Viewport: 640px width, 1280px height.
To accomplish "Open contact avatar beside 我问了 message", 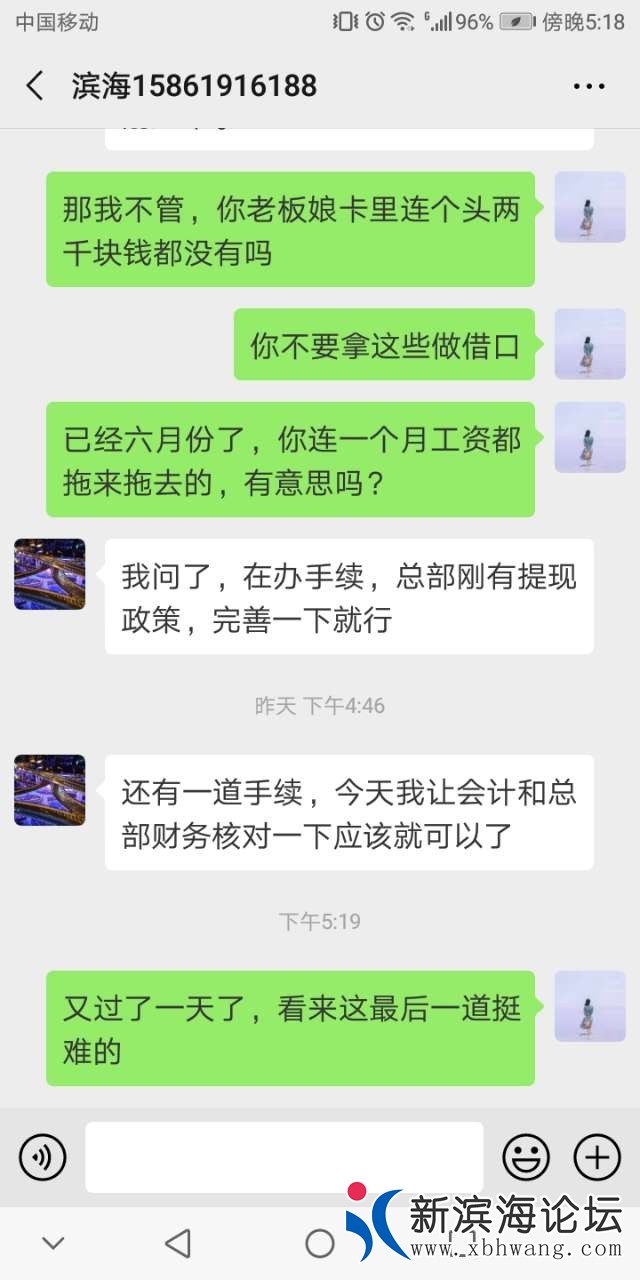I will 50,574.
